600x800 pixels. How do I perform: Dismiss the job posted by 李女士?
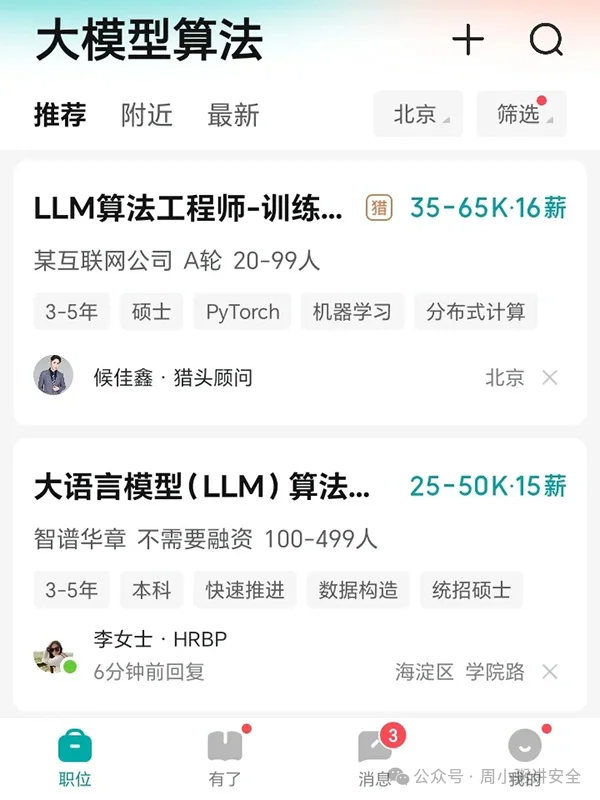pos(549,672)
